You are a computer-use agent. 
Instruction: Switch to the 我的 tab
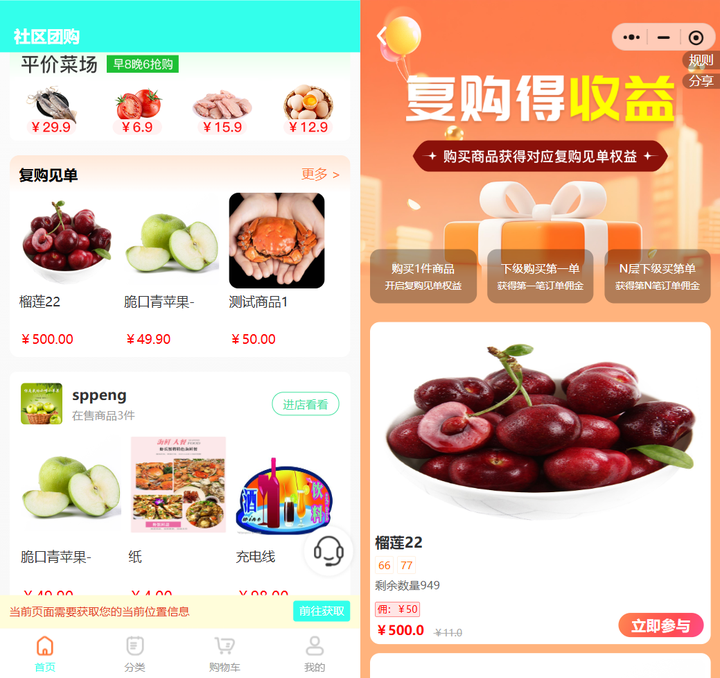click(314, 654)
